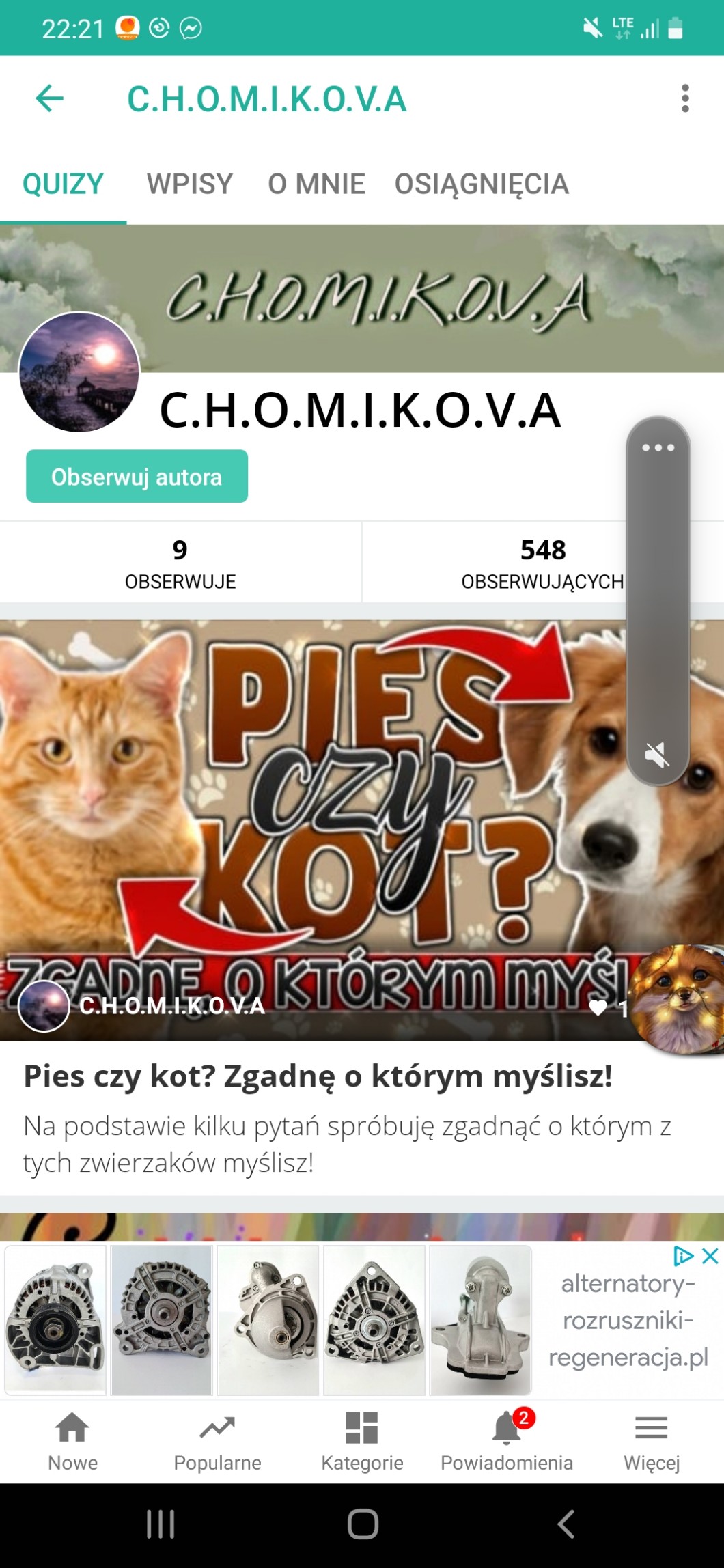The width and height of the screenshot is (724, 1568).
Task: Open the alternatory-rozruszniki-regeneracja.pl ad
Action: tap(627, 1321)
